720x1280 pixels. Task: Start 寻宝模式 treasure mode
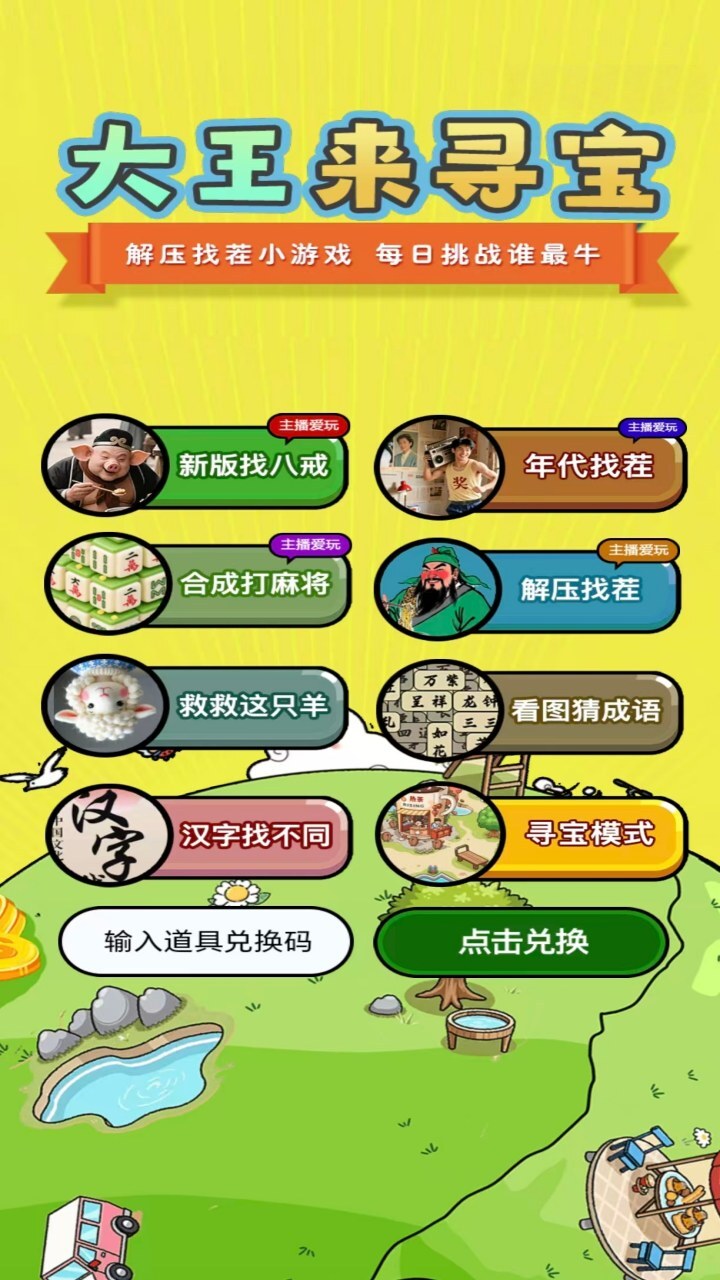(590, 834)
